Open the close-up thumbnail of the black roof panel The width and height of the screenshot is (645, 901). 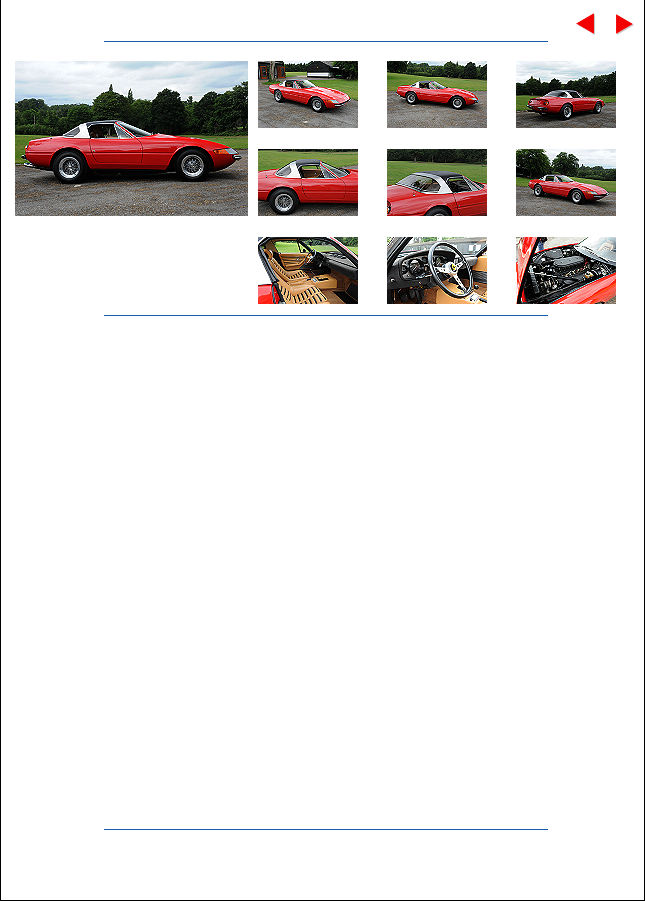(x=437, y=182)
